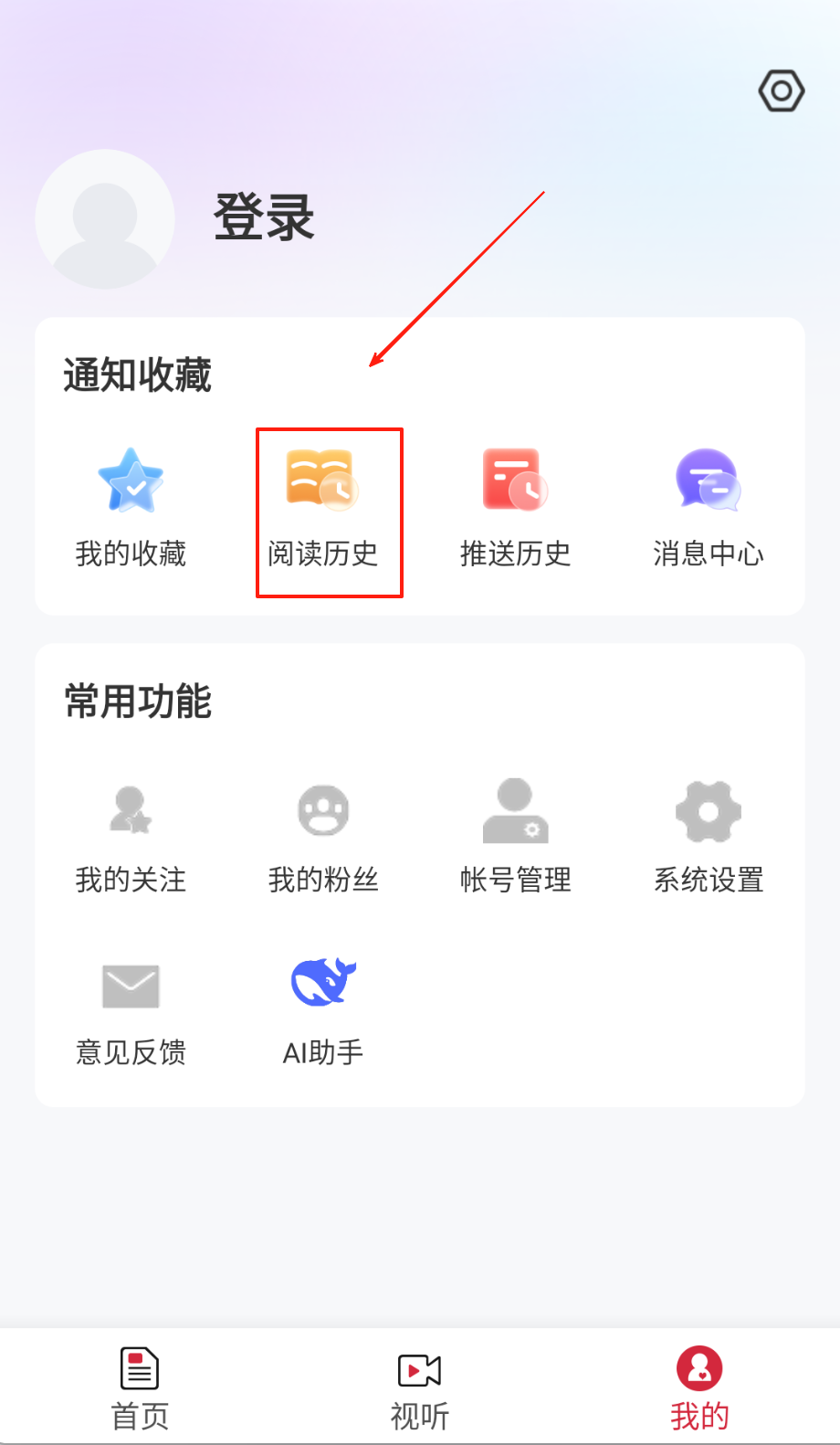View 推送历史 push history
The width and height of the screenshot is (840, 1445).
(515, 507)
